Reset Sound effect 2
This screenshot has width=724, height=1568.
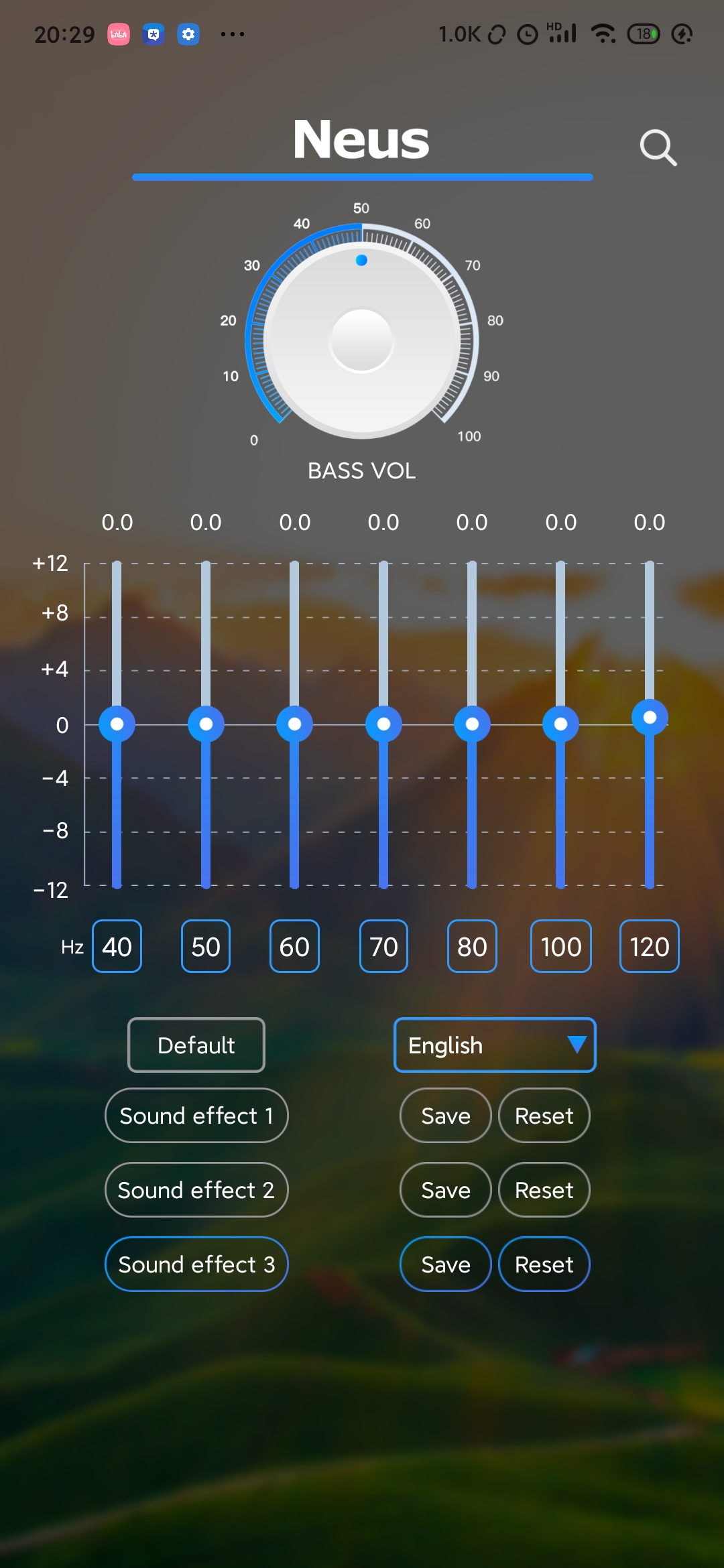point(544,1190)
